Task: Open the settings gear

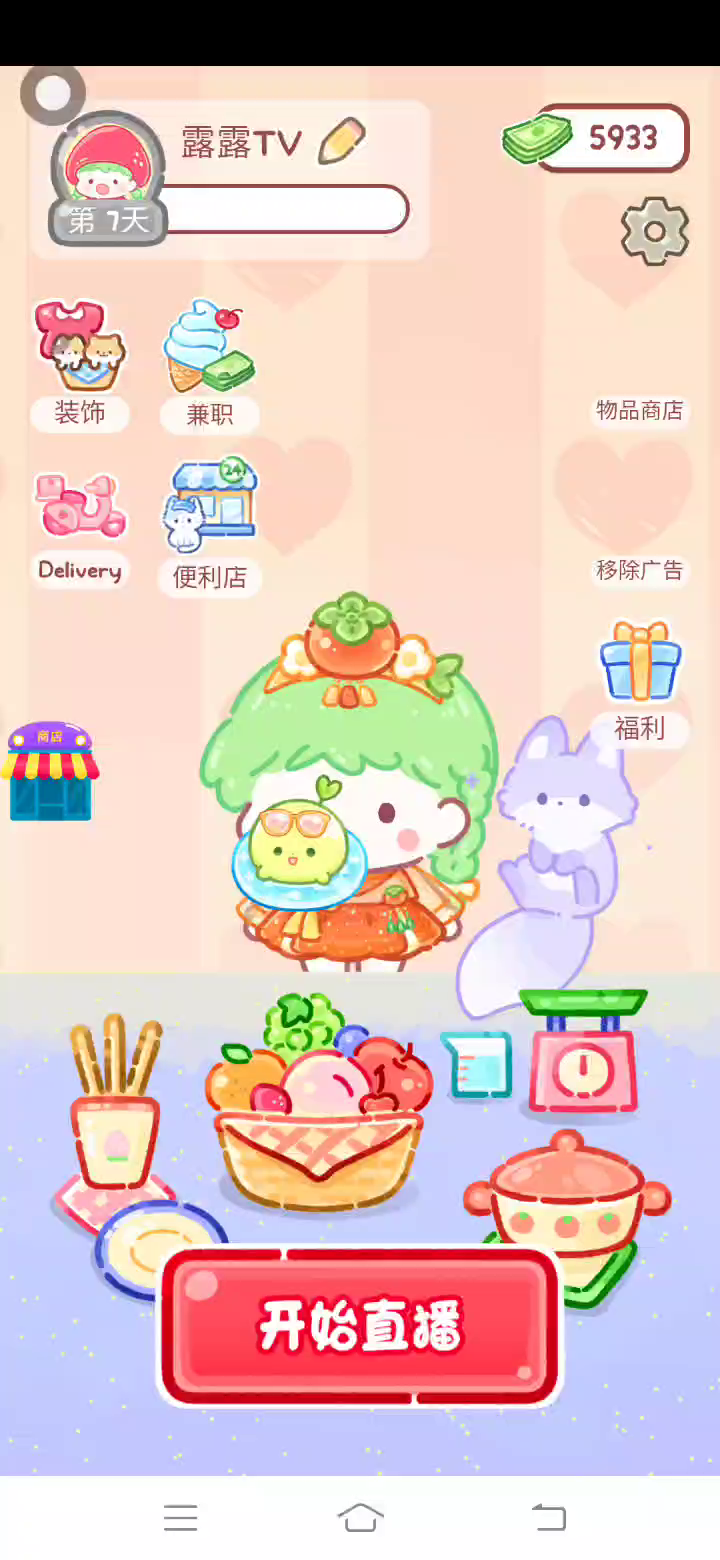Action: click(655, 231)
